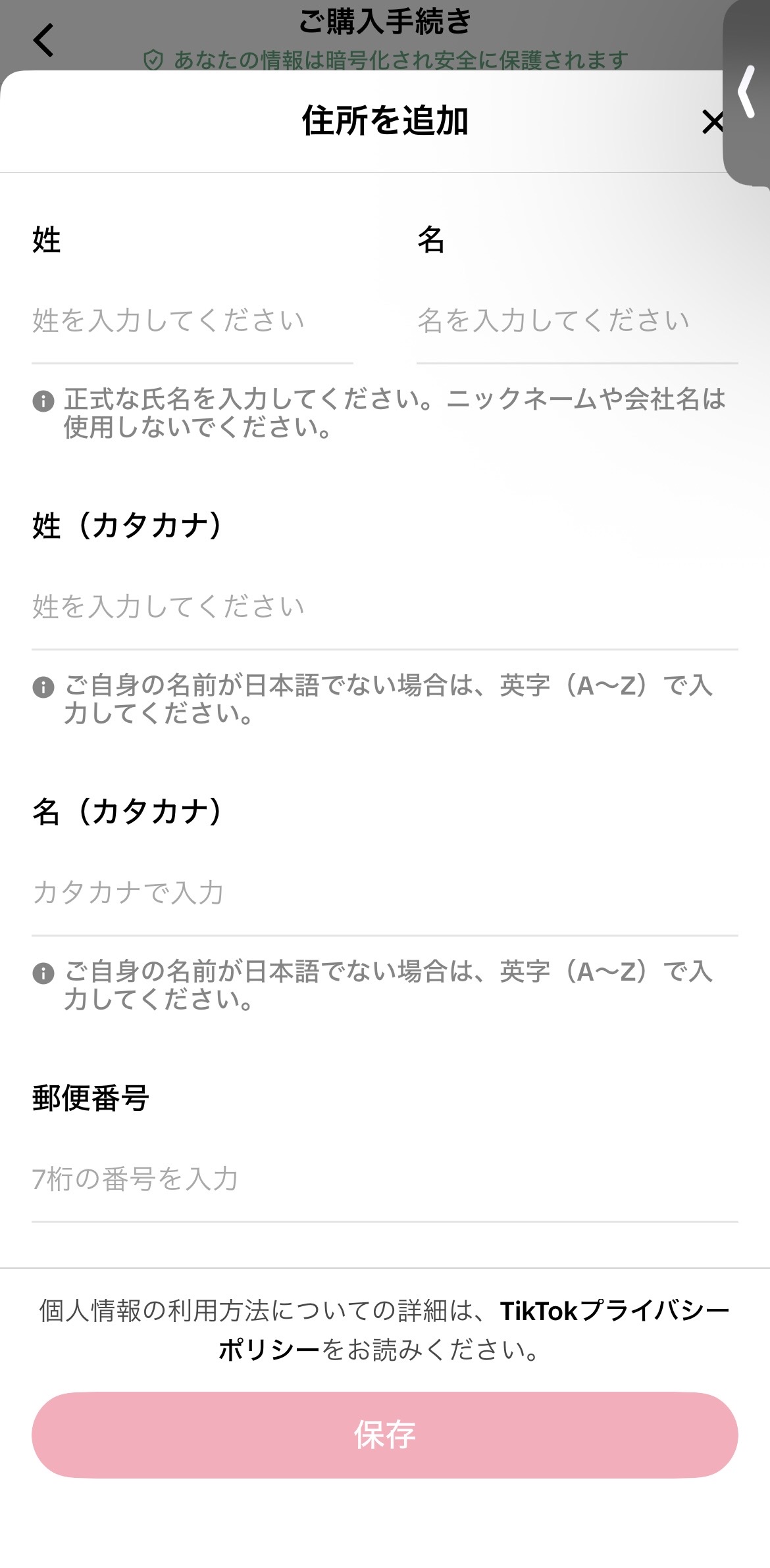This screenshot has height=1568, width=770.
Task: Expand the side panel arrow handle
Action: coord(747,92)
